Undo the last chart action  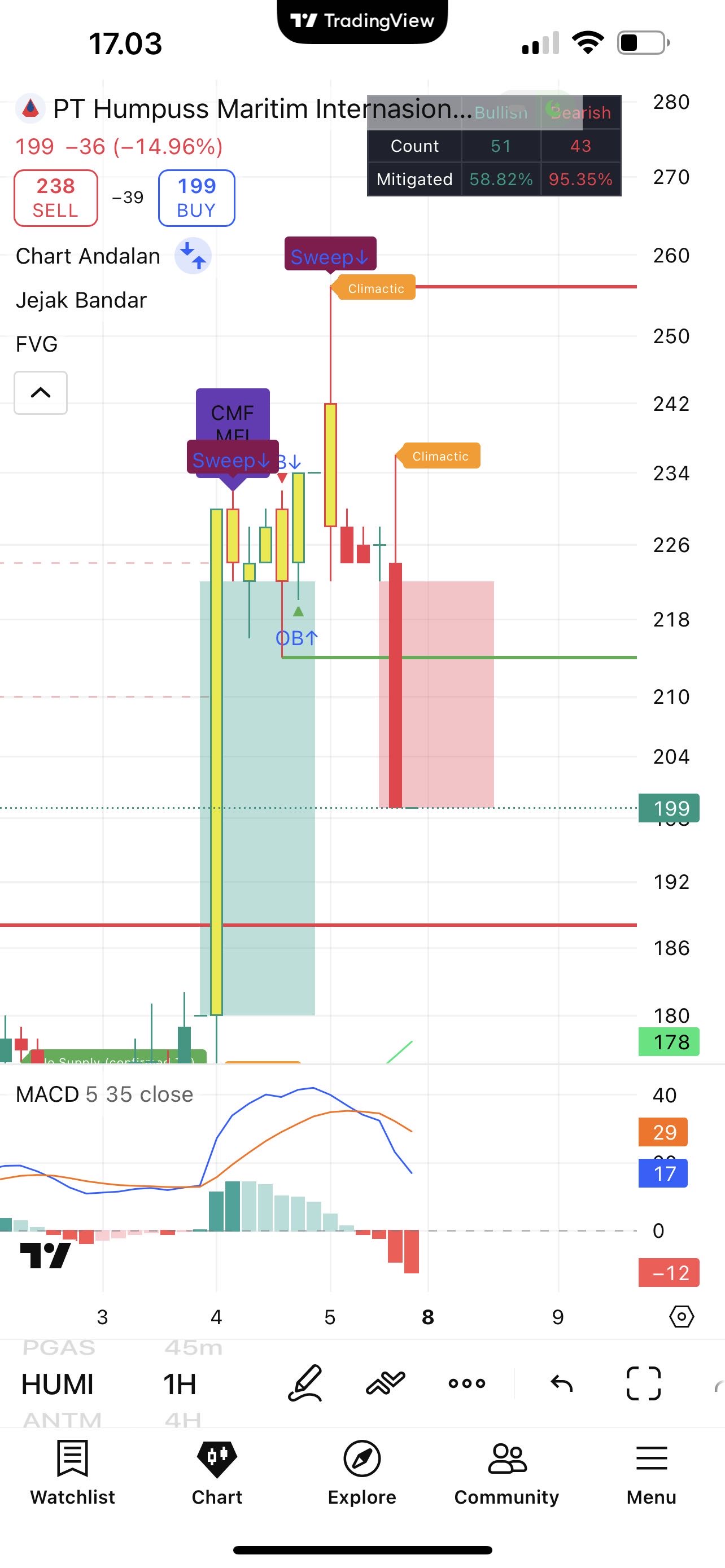click(x=561, y=1383)
